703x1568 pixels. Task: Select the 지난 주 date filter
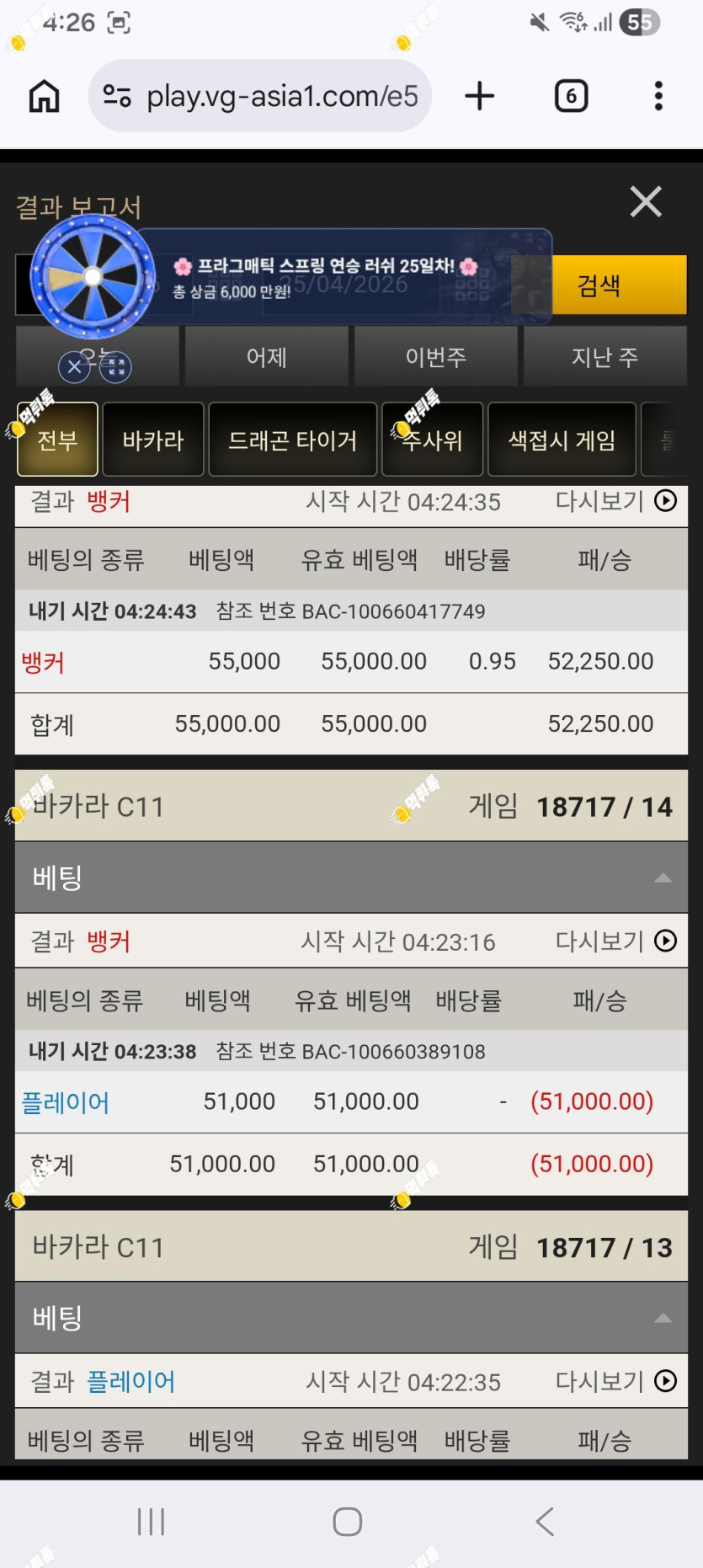click(605, 357)
